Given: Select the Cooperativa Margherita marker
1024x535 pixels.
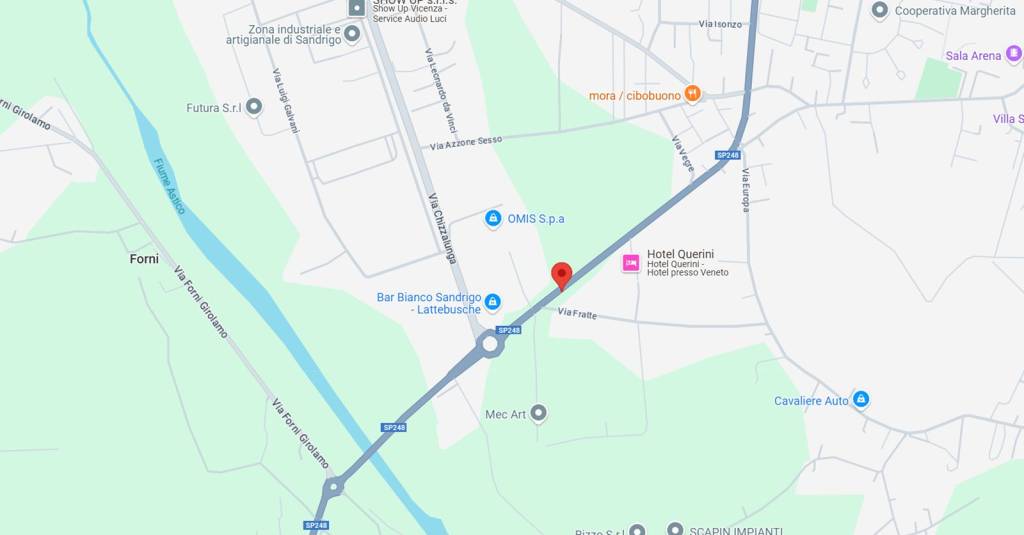Looking at the screenshot, I should [x=880, y=10].
